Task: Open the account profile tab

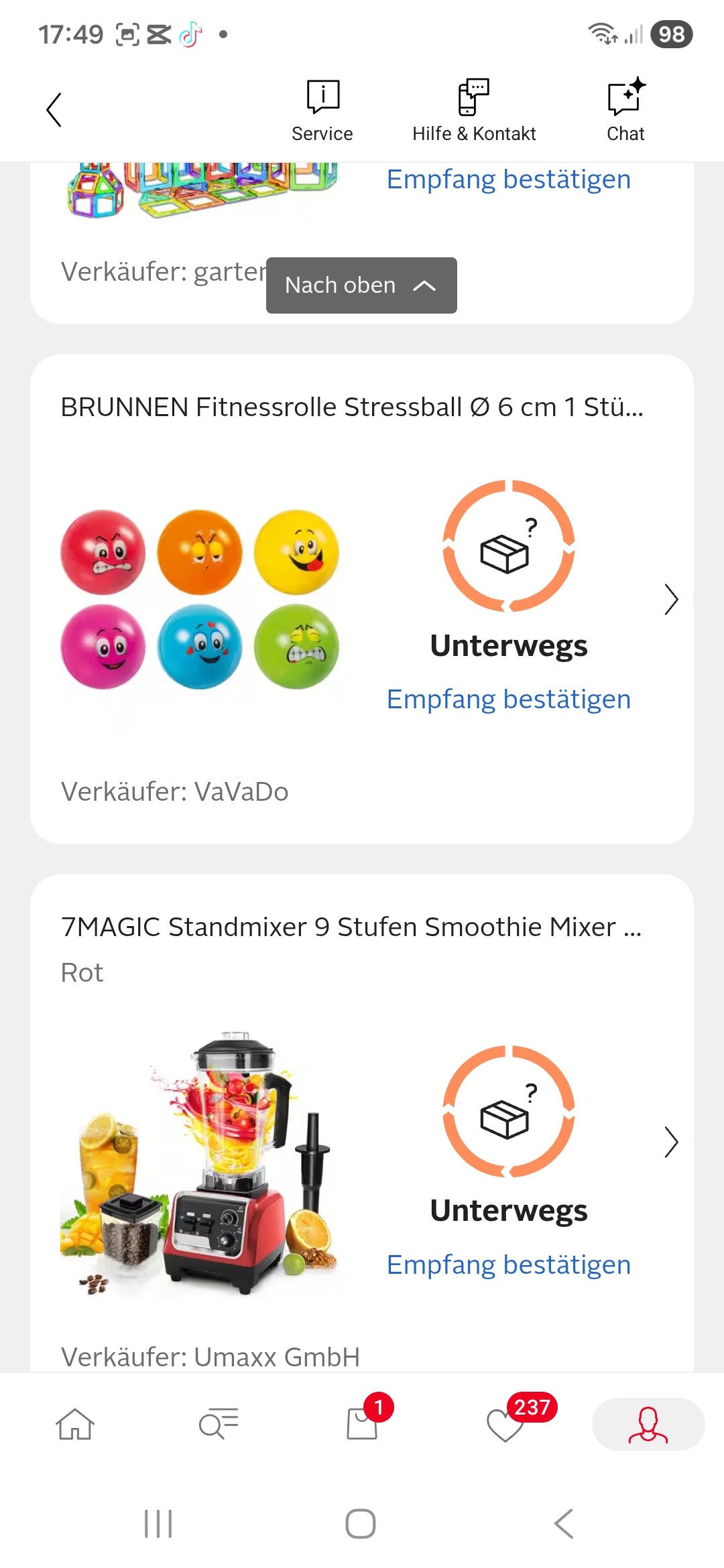Action: [648, 1424]
